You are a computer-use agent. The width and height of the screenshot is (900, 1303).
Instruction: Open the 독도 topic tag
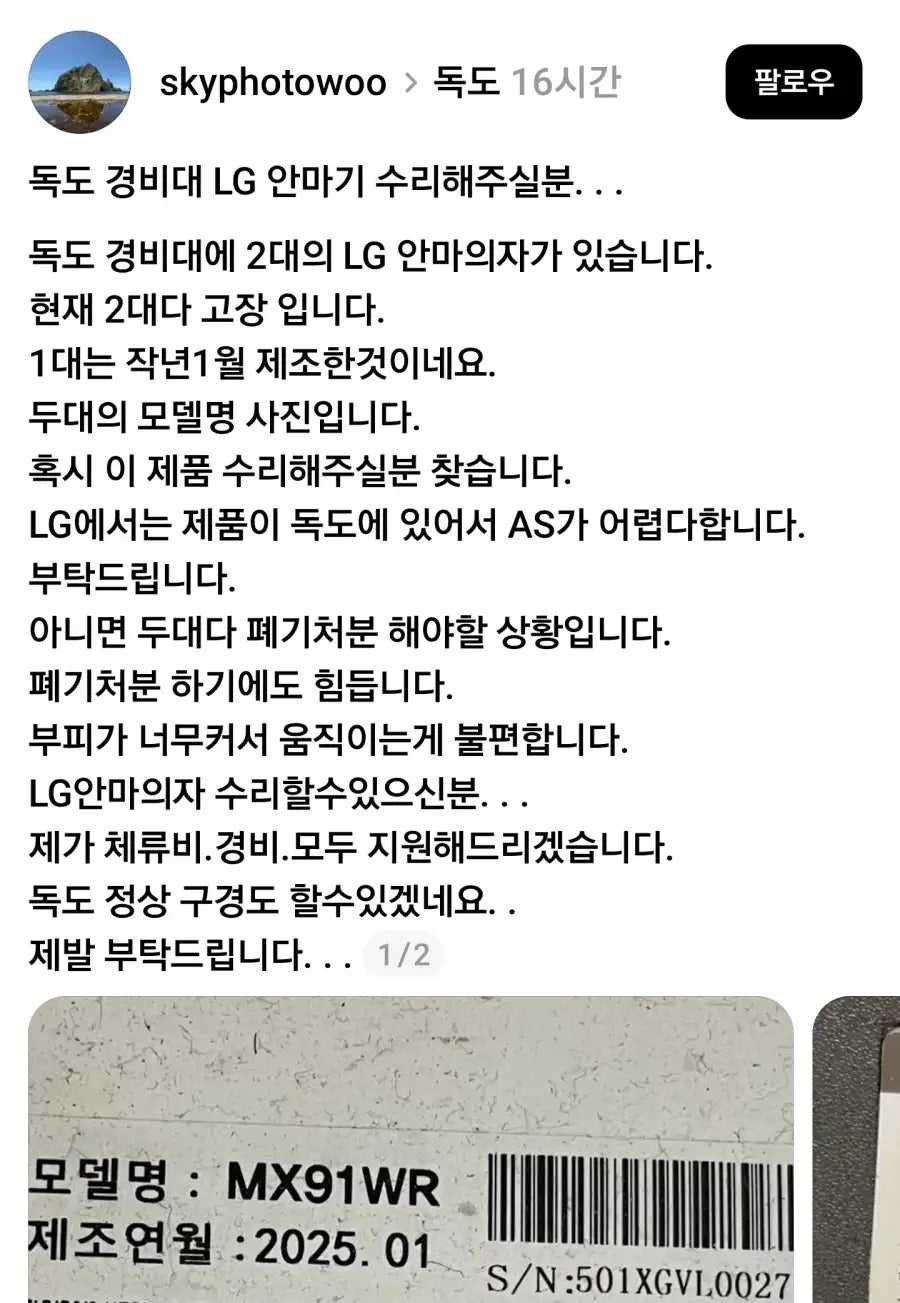[x=466, y=82]
